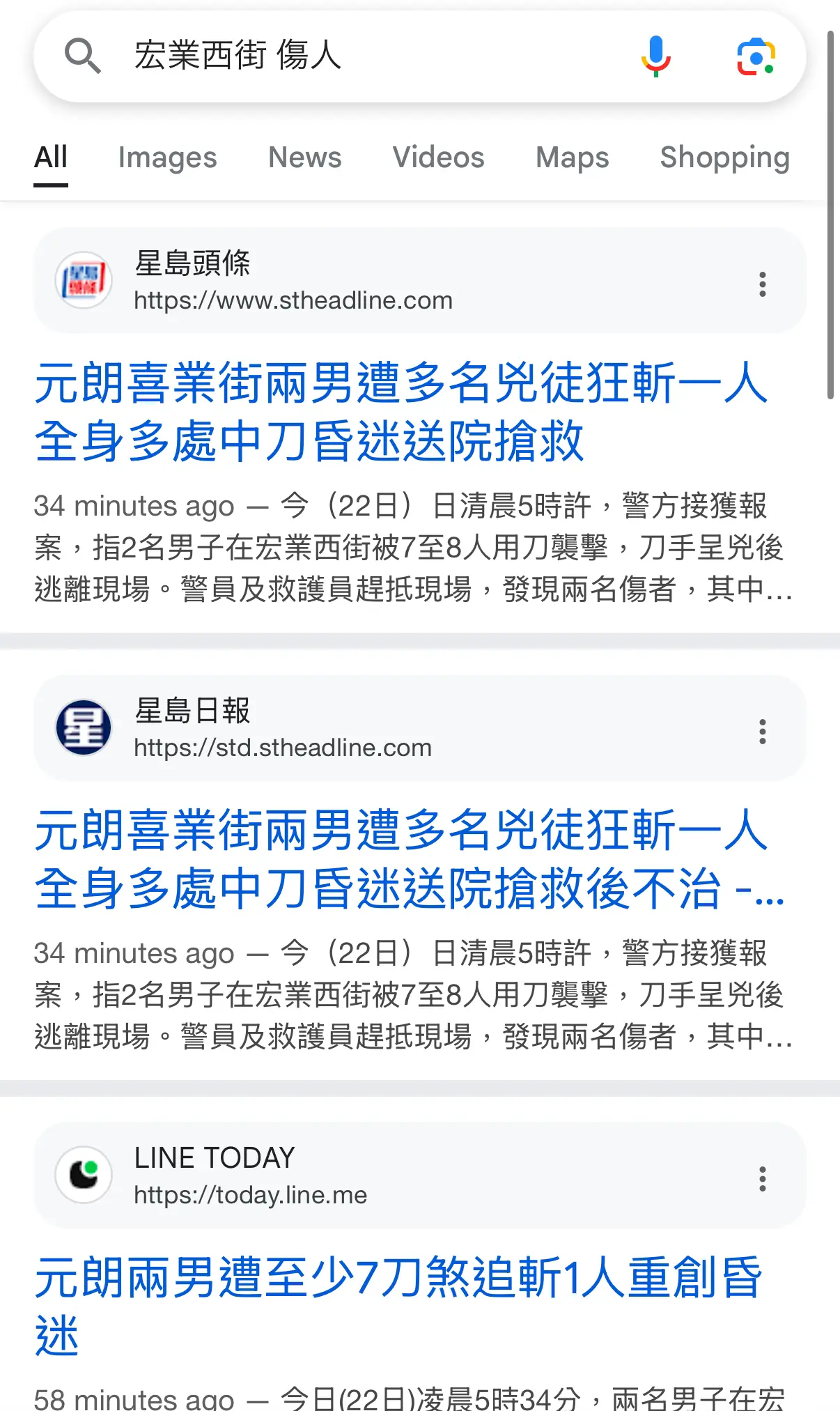Screen dimensions: 840x1411
Task: Switch to the Maps tab
Action: (573, 157)
